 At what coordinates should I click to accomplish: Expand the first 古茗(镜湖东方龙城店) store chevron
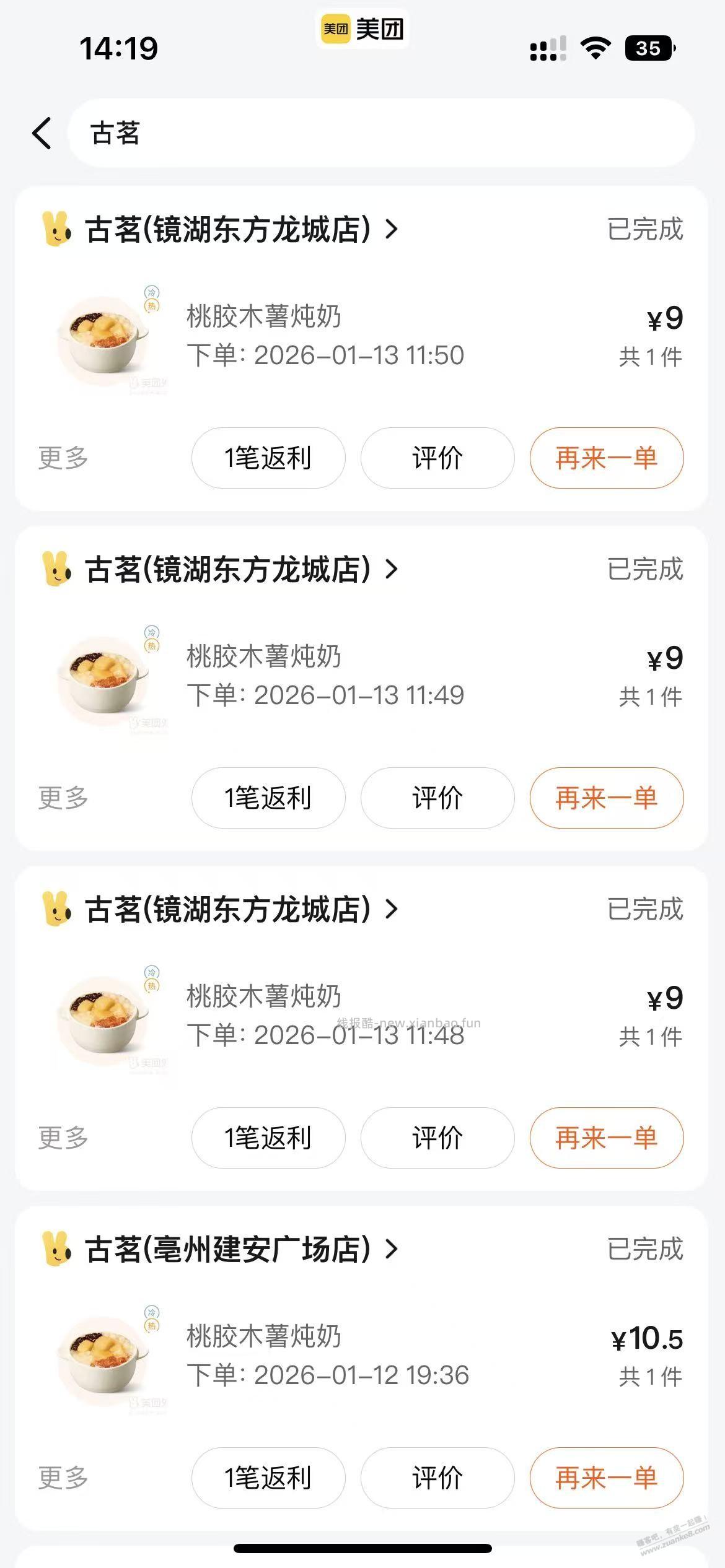(390, 229)
